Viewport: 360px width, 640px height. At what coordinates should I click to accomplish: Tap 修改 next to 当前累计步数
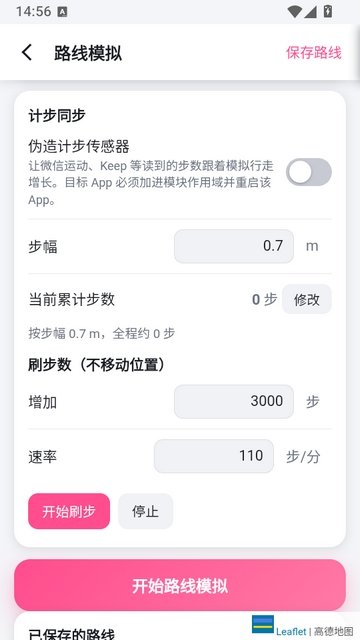[307, 299]
